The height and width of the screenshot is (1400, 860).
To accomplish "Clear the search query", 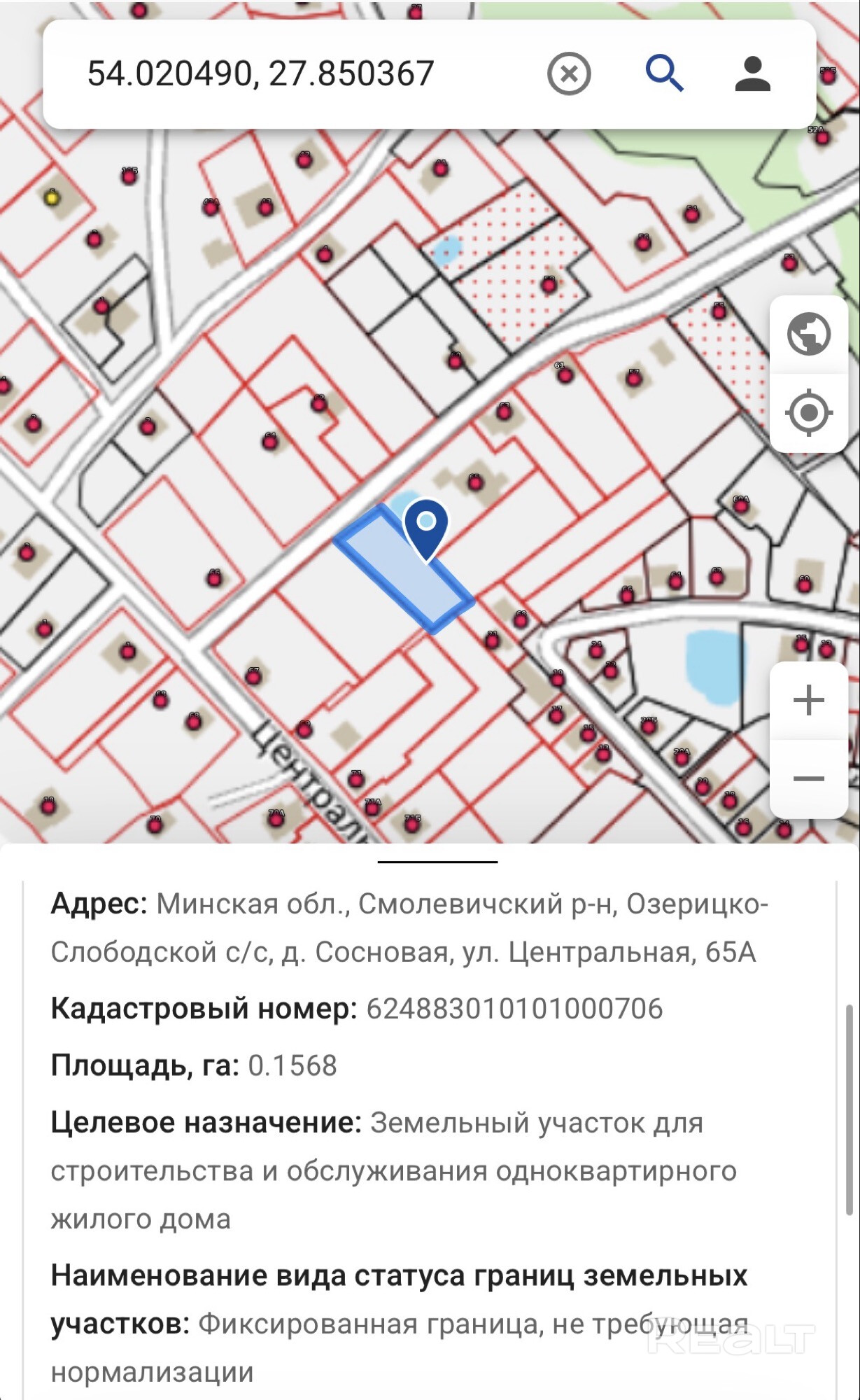I will pyautogui.click(x=568, y=73).
